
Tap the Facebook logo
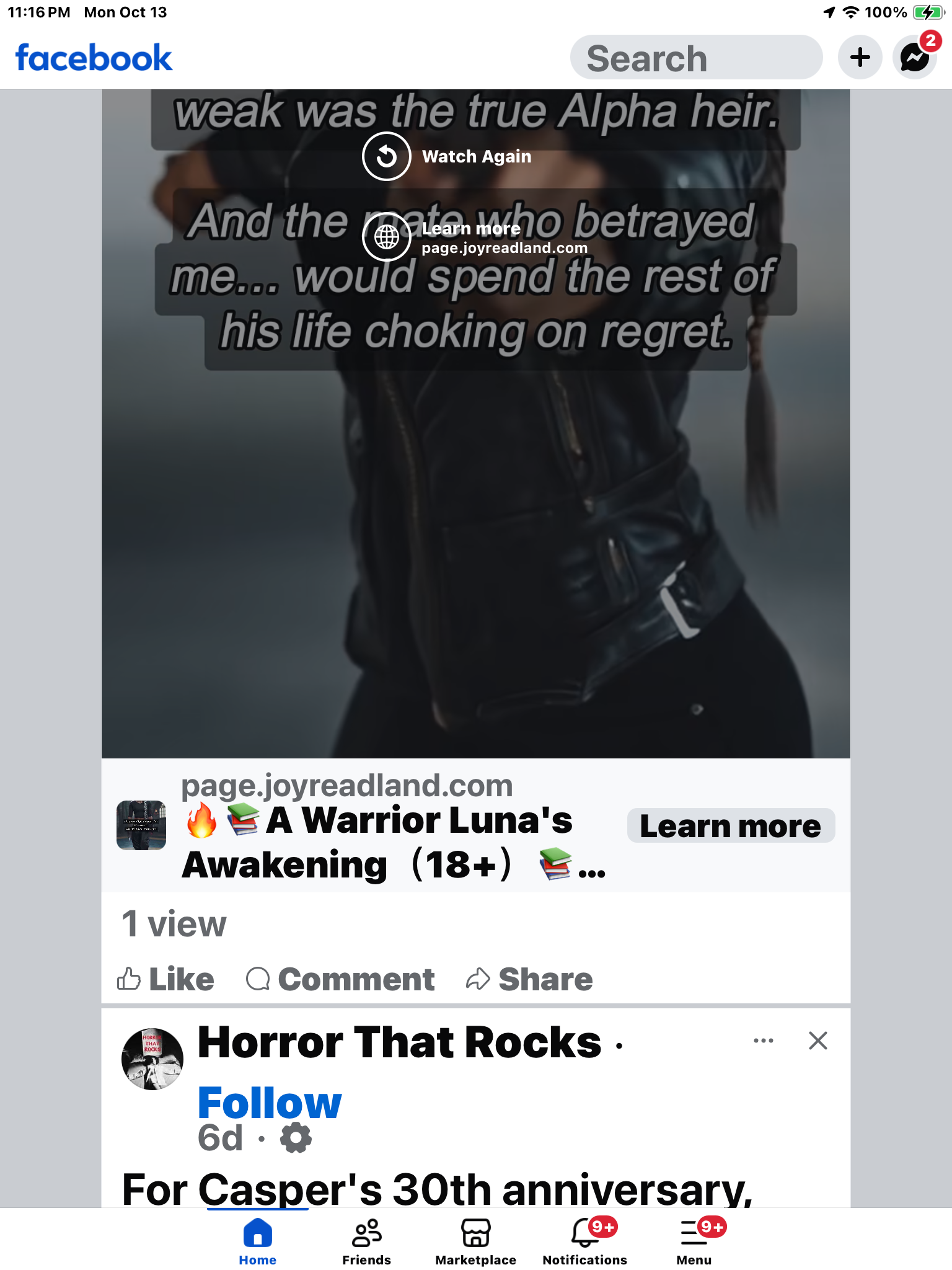[x=94, y=58]
